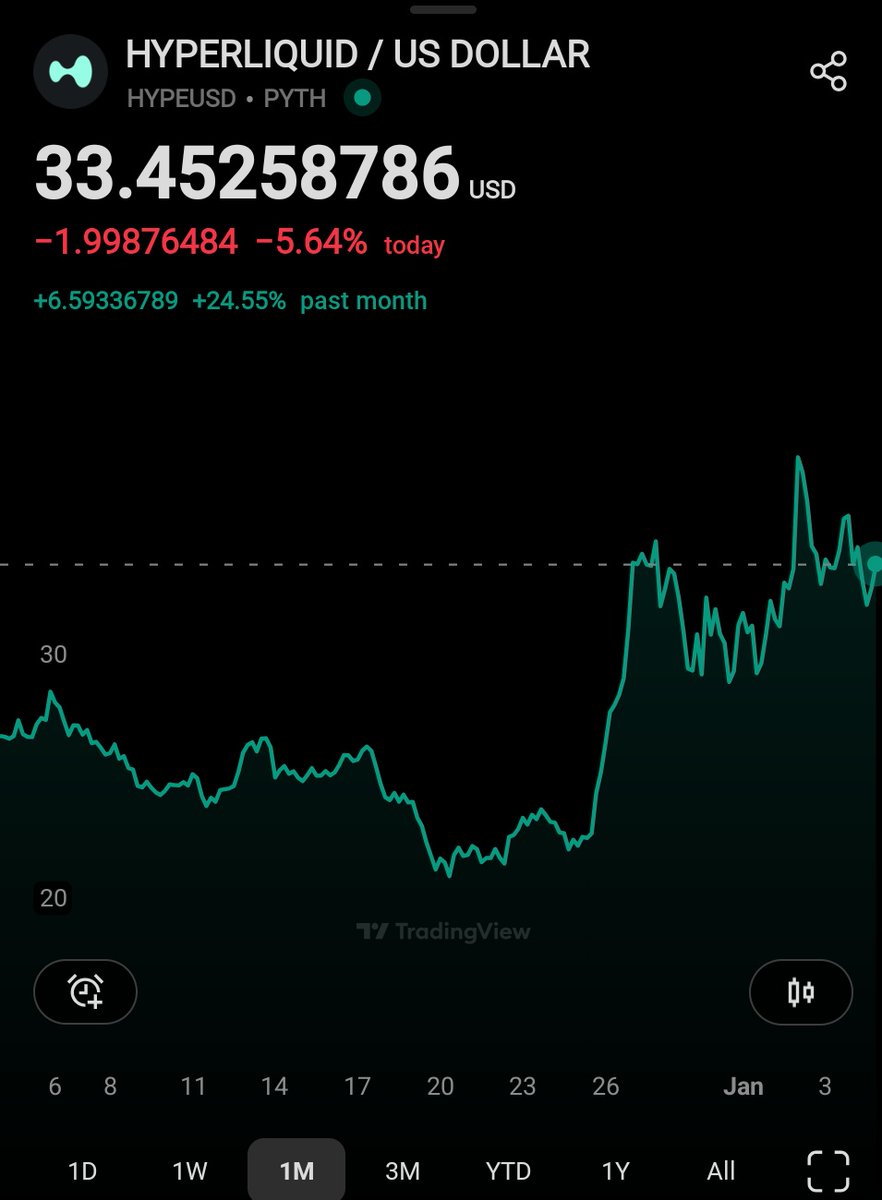Switch to YTD range
Viewport: 882px width, 1200px height.
508,1171
